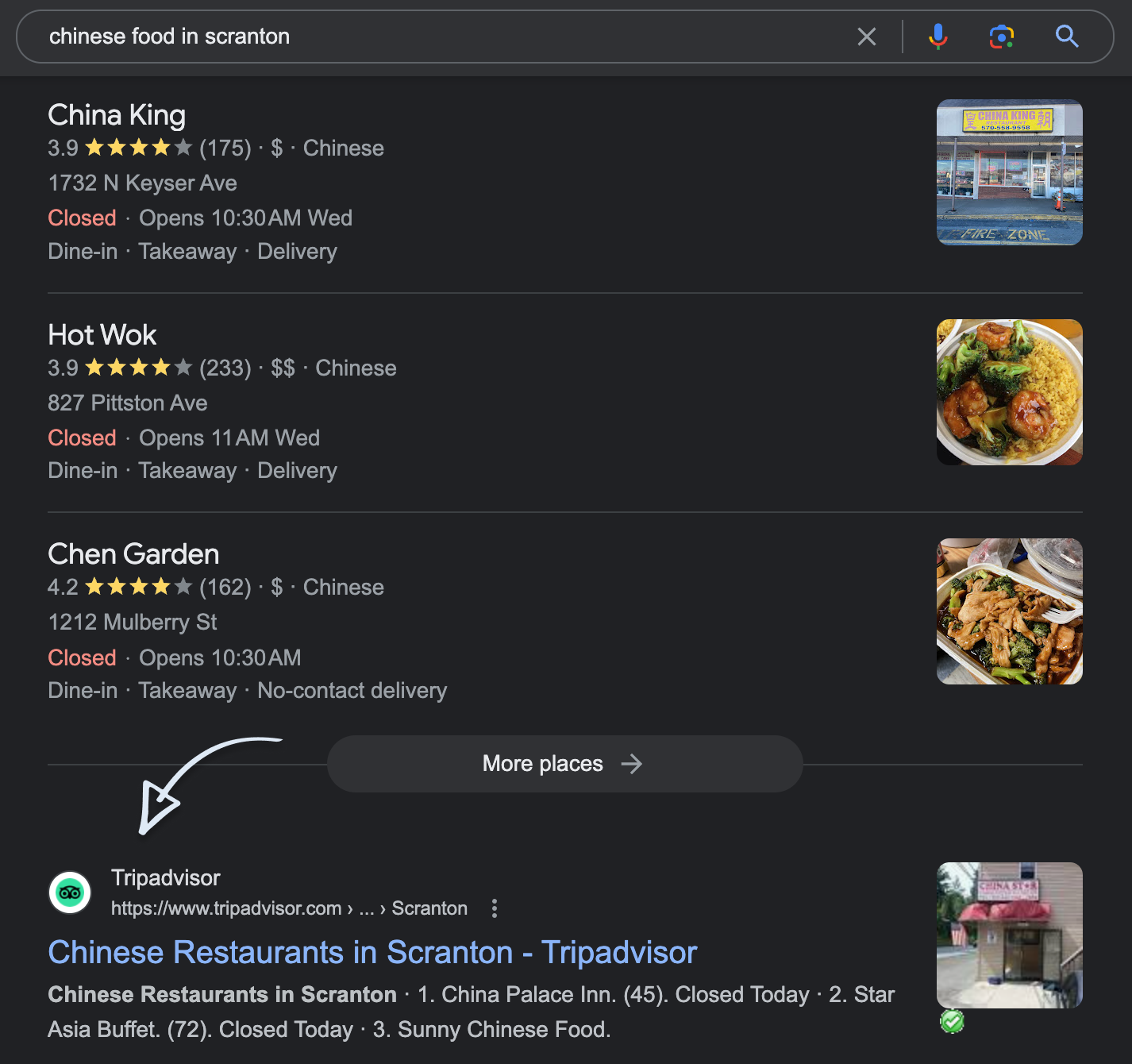1132x1064 pixels.
Task: Open Google Lens image search
Action: [x=1001, y=37]
